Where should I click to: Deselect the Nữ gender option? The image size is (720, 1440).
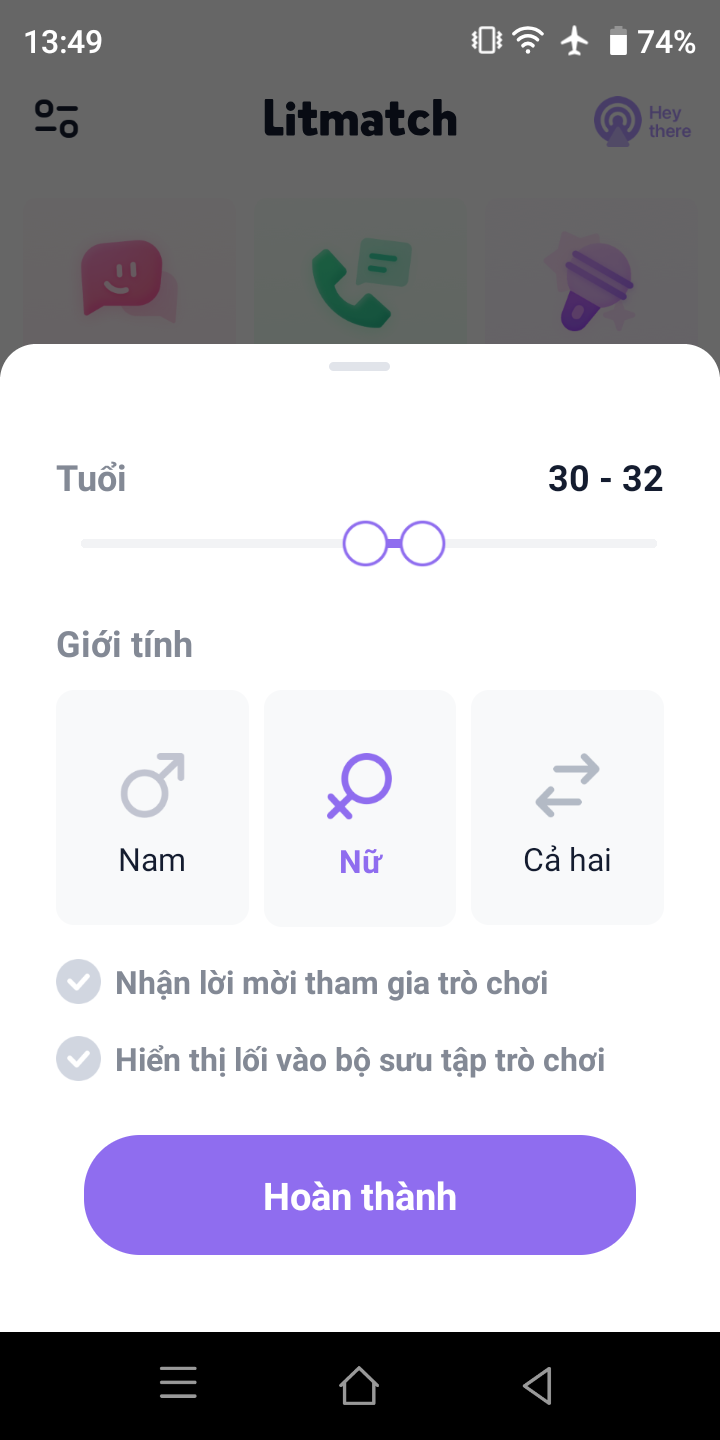[359, 807]
